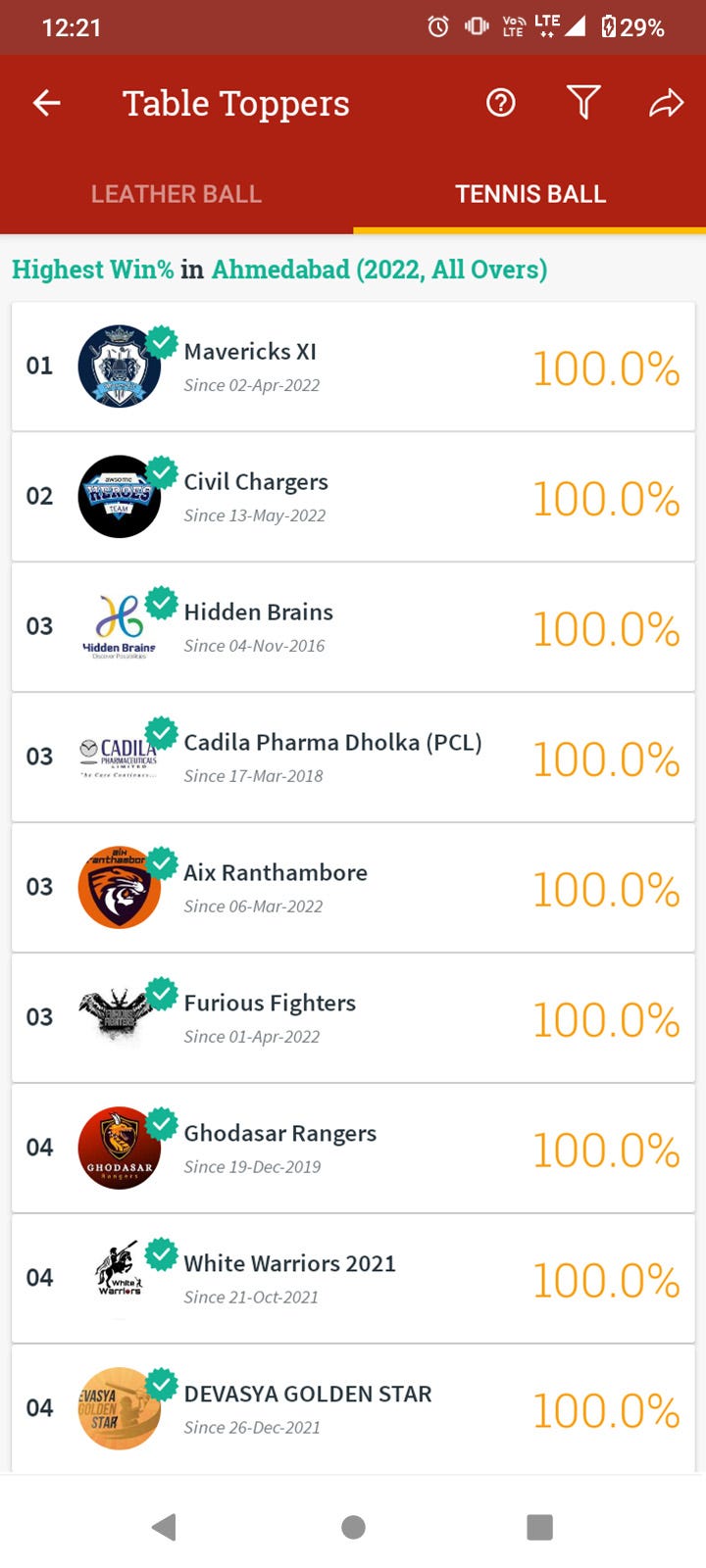
Task: Select the Ghodasar Rangers team
Action: [x=353, y=1149]
